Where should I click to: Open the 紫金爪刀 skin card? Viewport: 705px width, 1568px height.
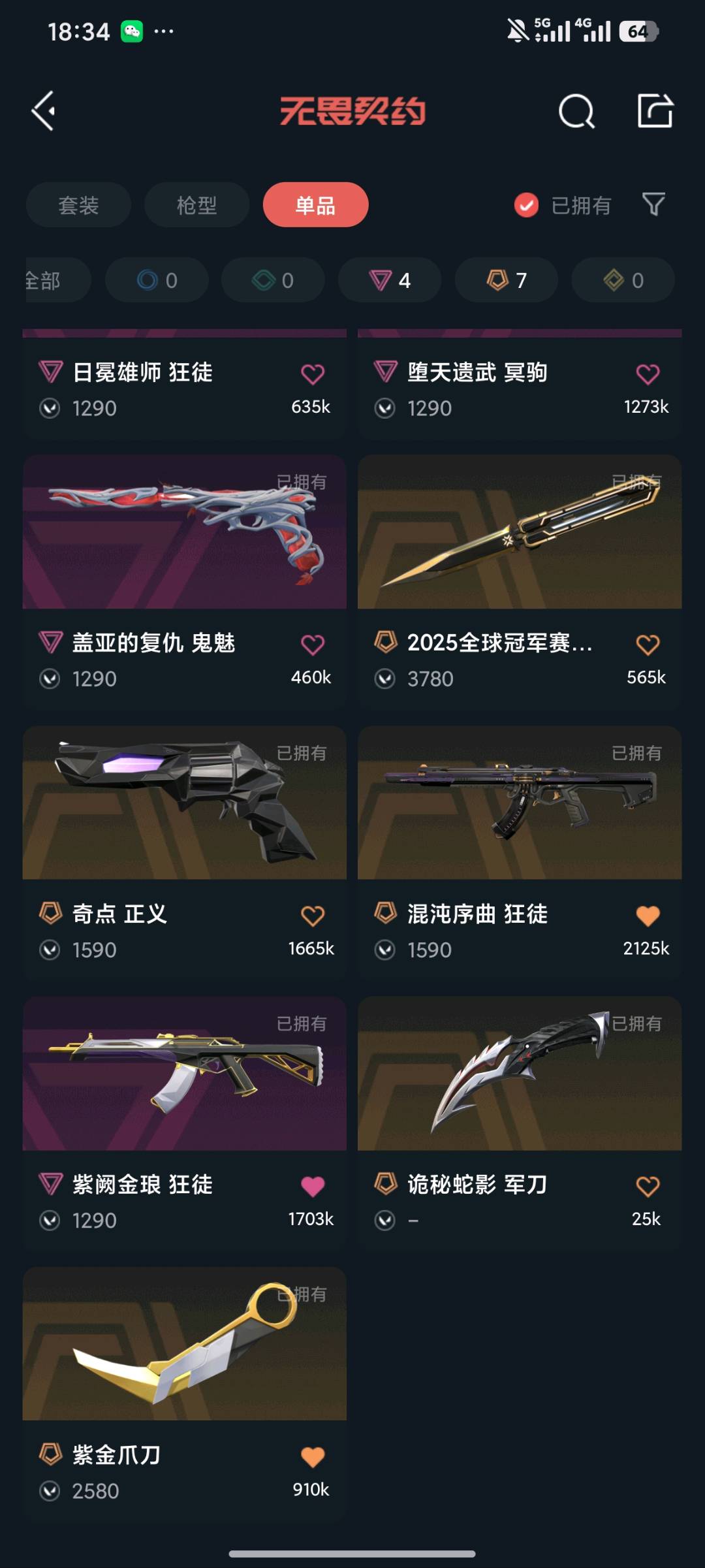[x=185, y=1394]
